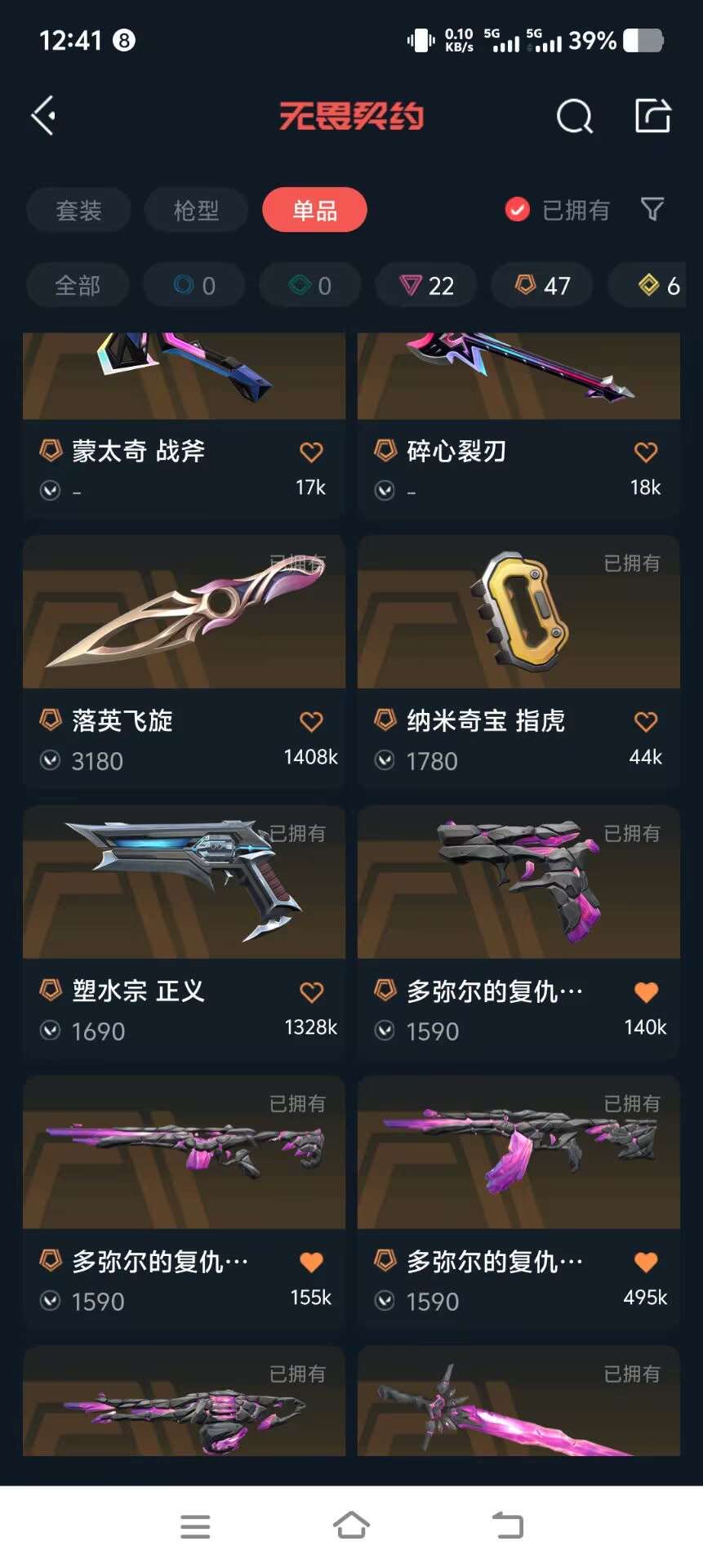The width and height of the screenshot is (703, 1568).
Task: Like the 蒙太奇 战斧 item
Action: (311, 452)
